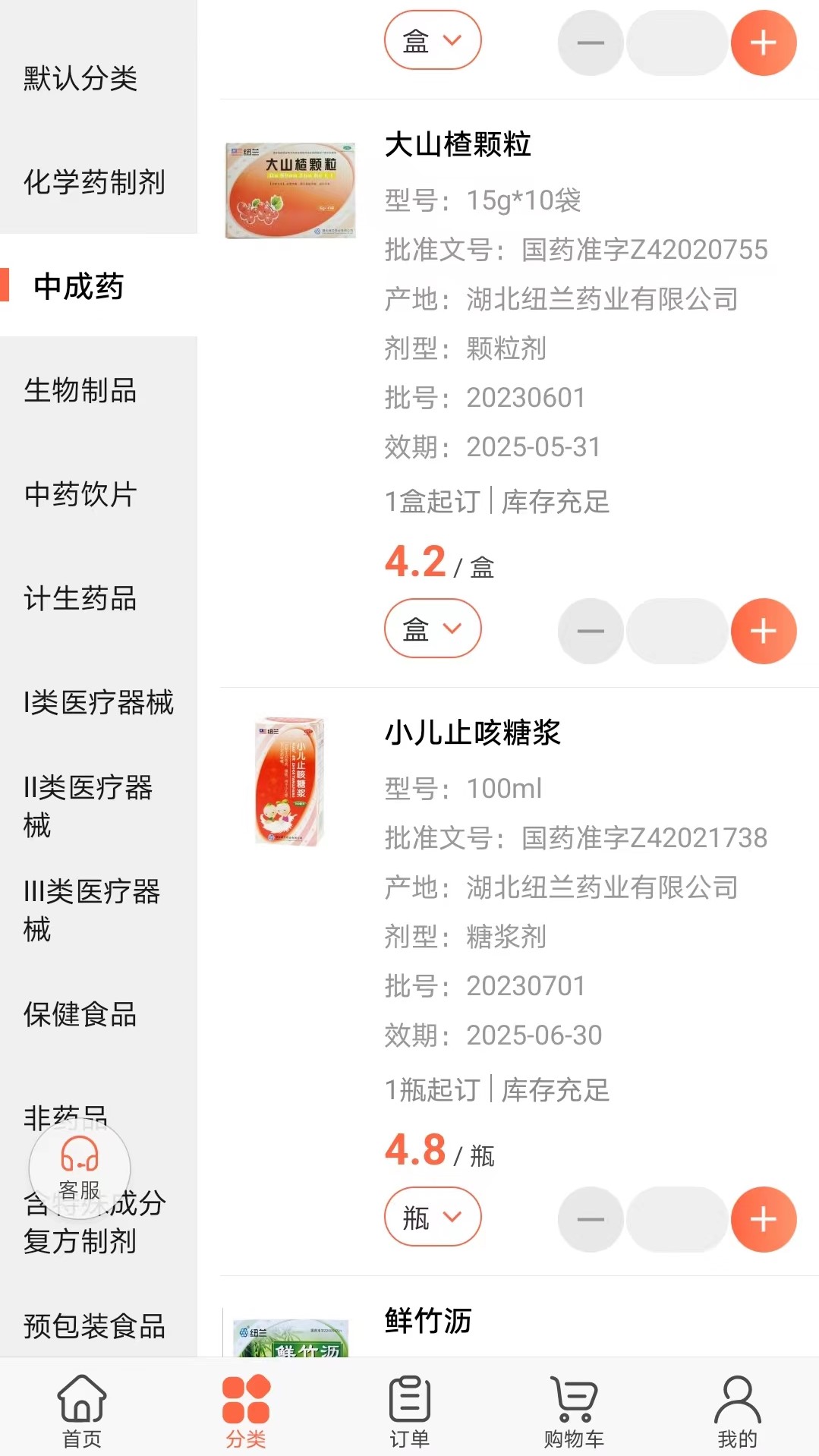
Task: Expand the topmost 盒 unit selector
Action: pos(432,40)
